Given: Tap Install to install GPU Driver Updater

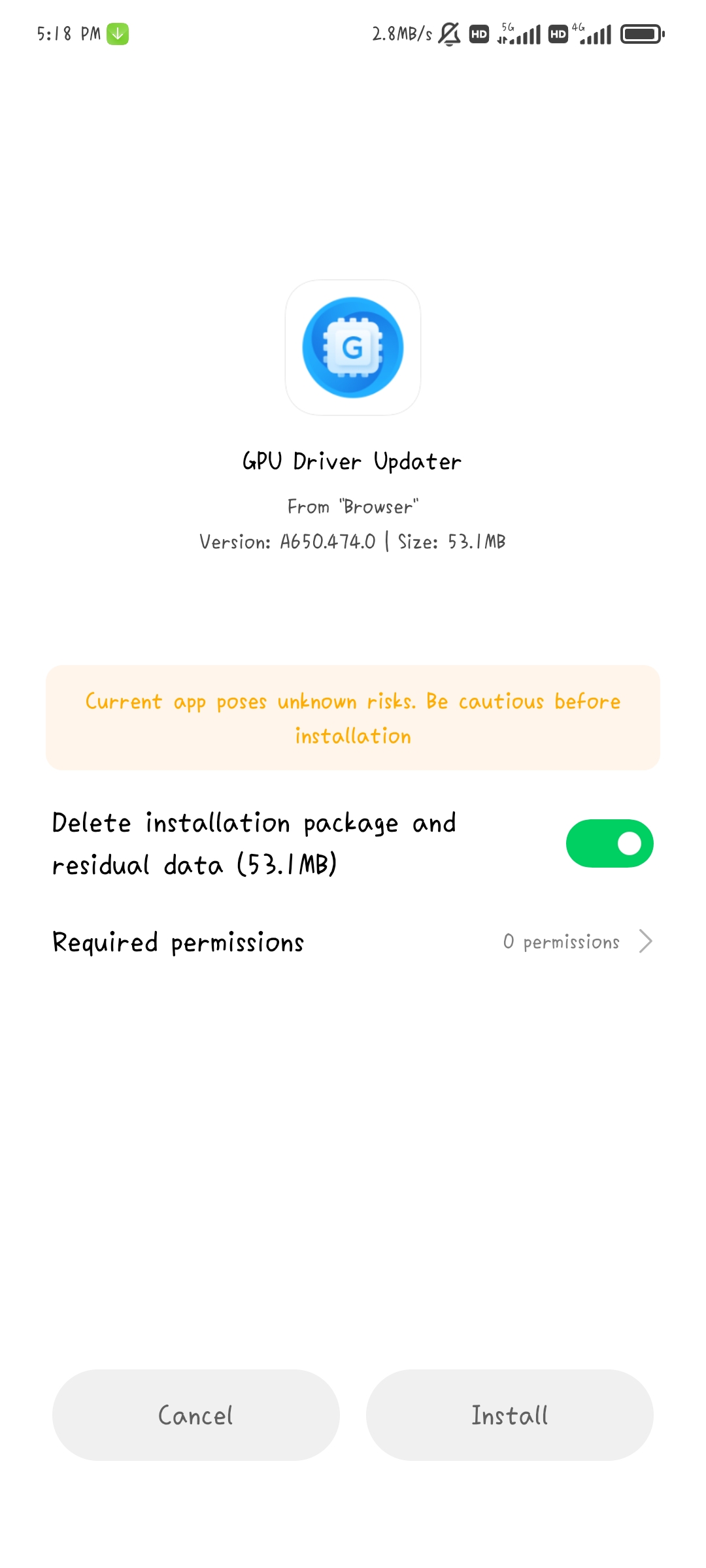Looking at the screenshot, I should point(509,1415).
